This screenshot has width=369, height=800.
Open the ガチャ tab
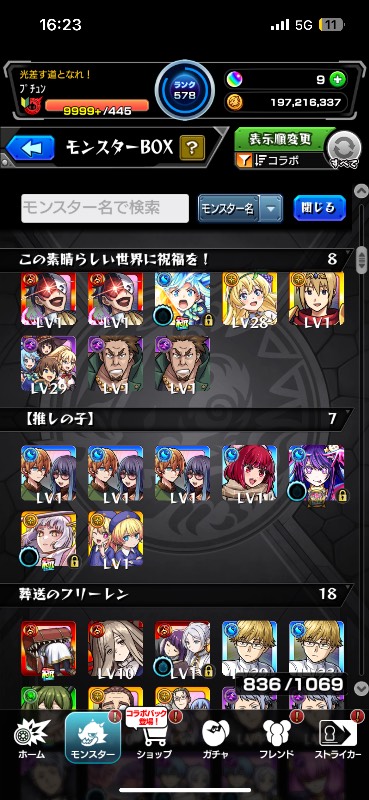[x=215, y=738]
